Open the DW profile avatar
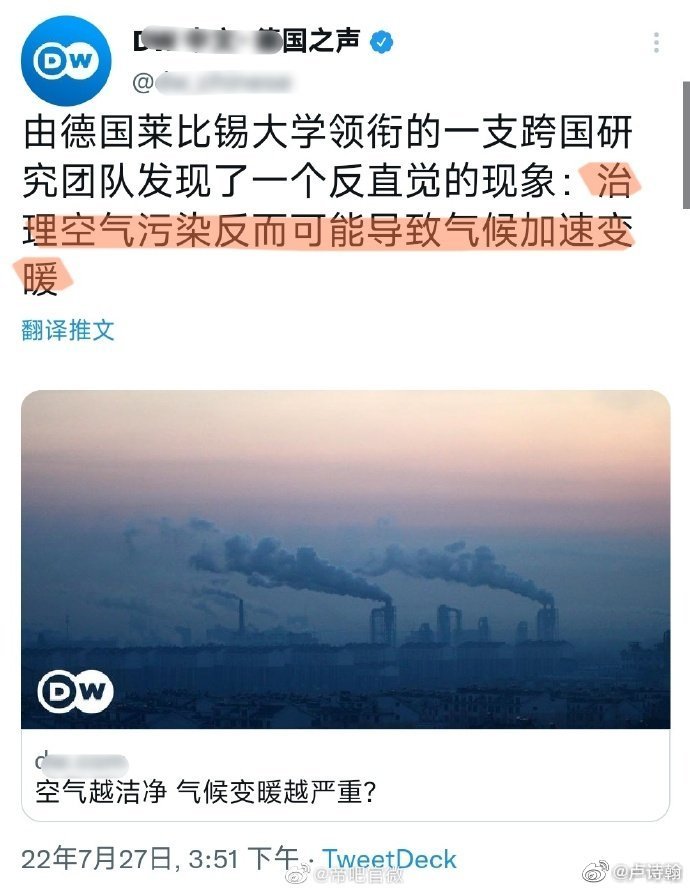690x891 pixels. [67, 61]
